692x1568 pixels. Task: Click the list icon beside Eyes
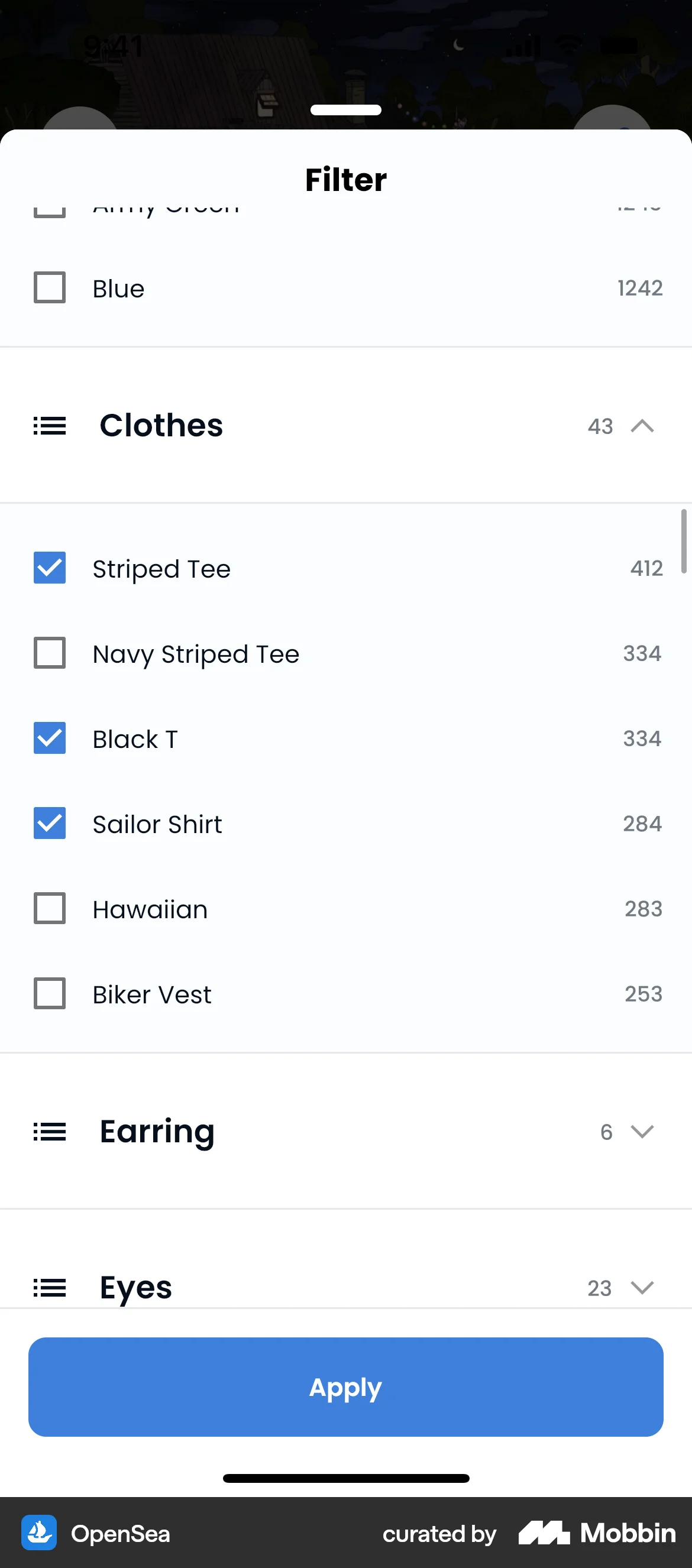pos(49,1288)
